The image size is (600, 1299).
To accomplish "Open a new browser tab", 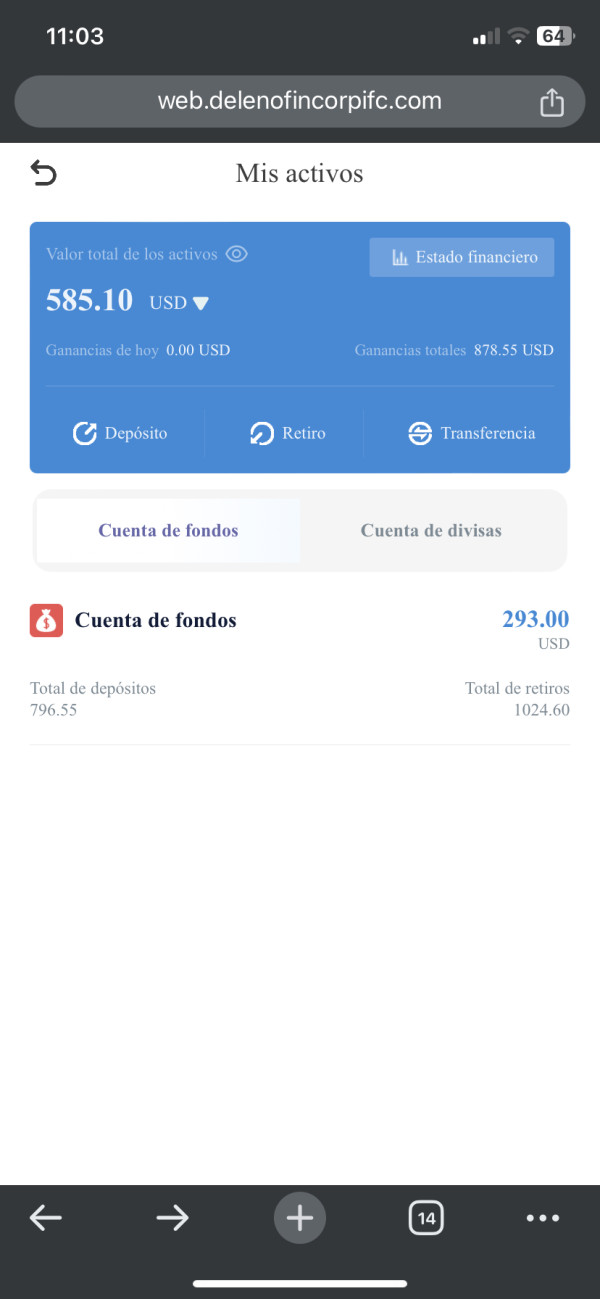I will 300,1217.
